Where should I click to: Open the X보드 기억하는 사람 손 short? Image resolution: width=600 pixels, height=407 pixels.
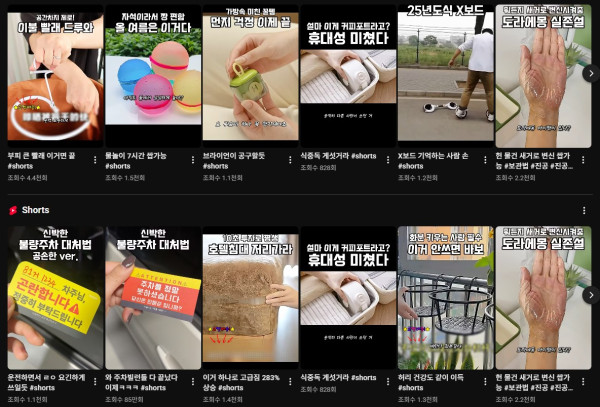click(x=443, y=75)
